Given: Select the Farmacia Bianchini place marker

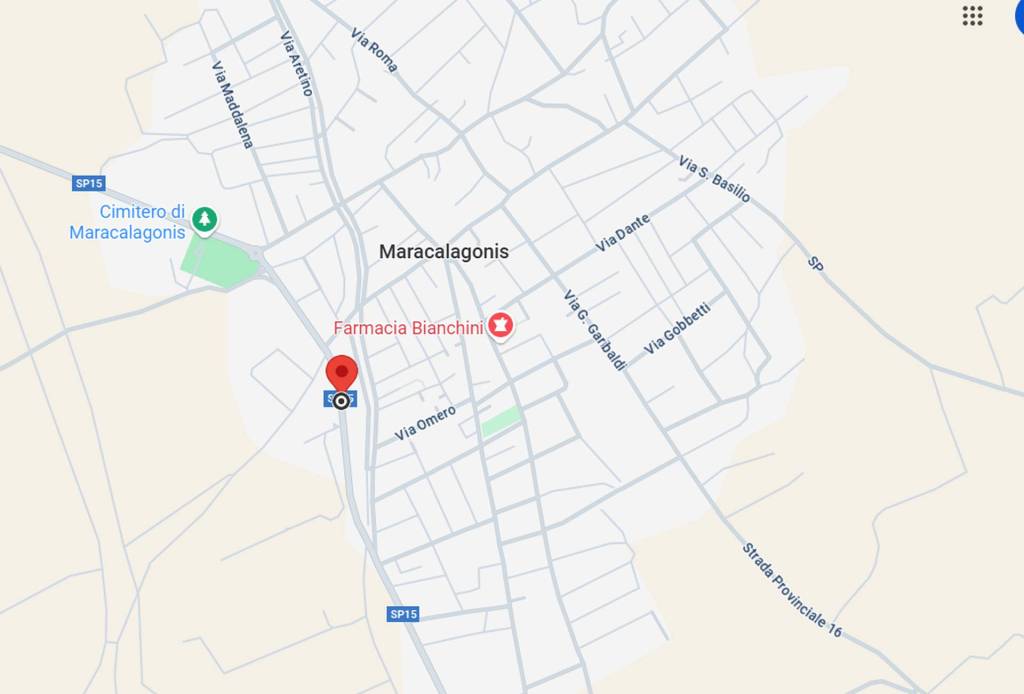Looking at the screenshot, I should tap(500, 326).
